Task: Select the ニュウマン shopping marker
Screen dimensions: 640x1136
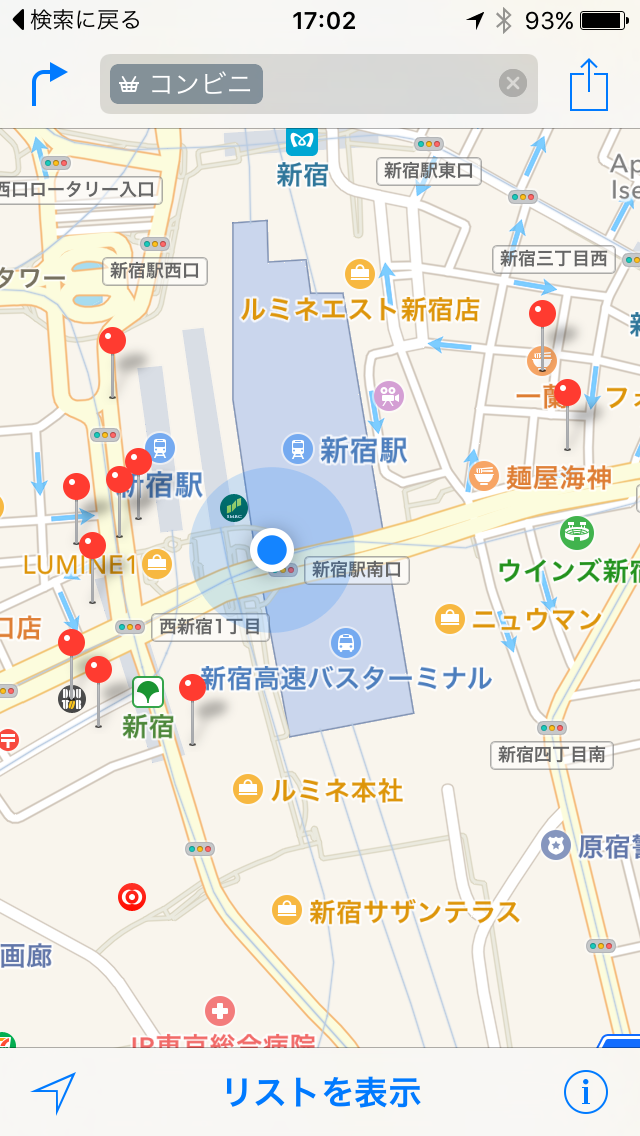Action: [450, 618]
